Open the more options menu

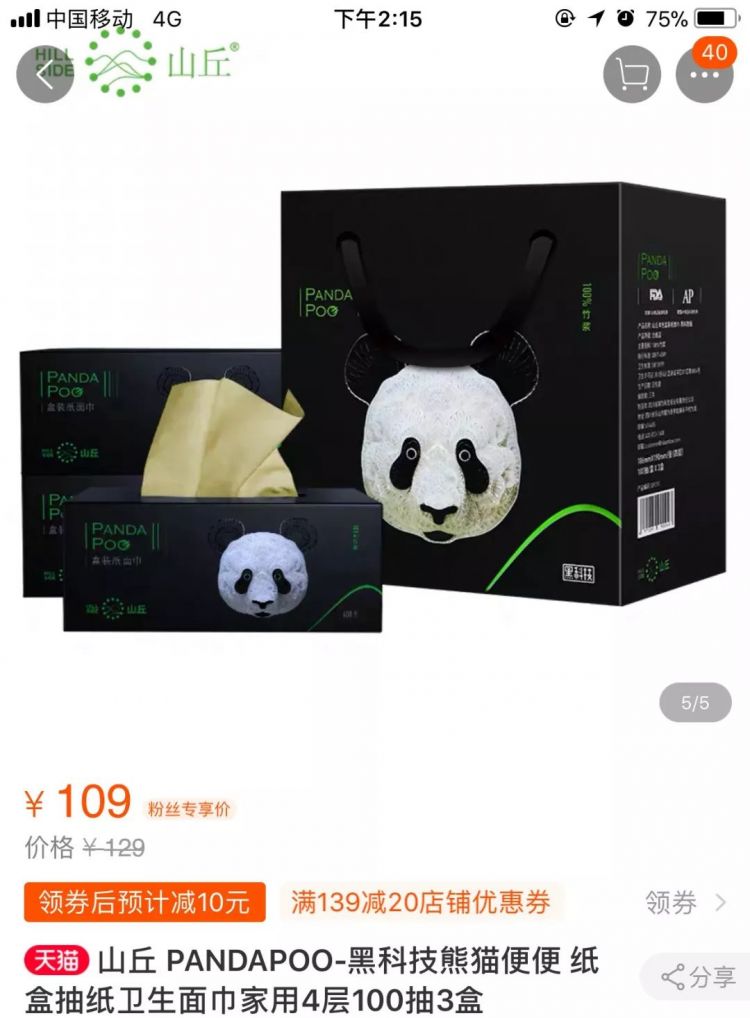tap(704, 74)
